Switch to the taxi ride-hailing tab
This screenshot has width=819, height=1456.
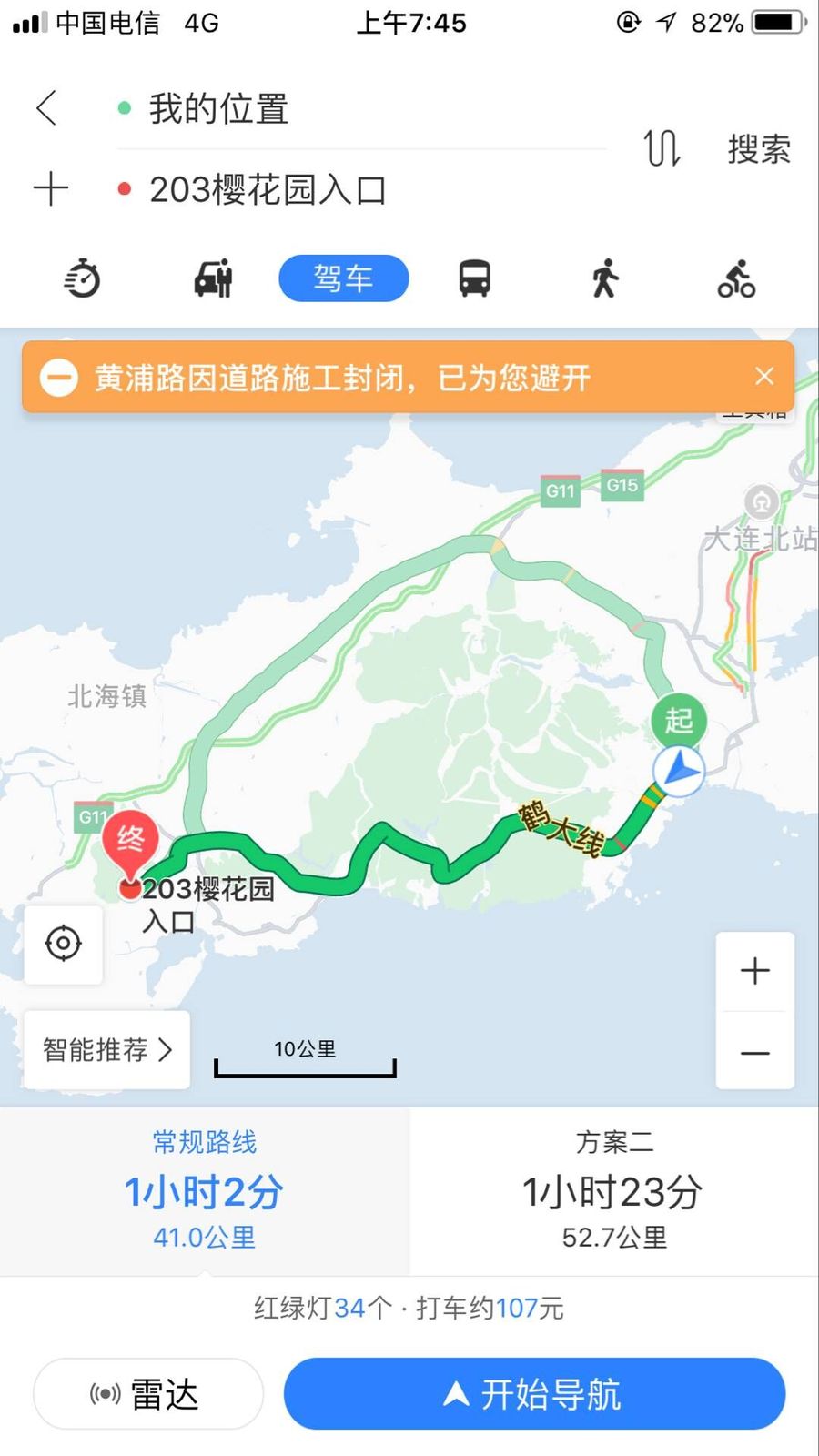213,278
